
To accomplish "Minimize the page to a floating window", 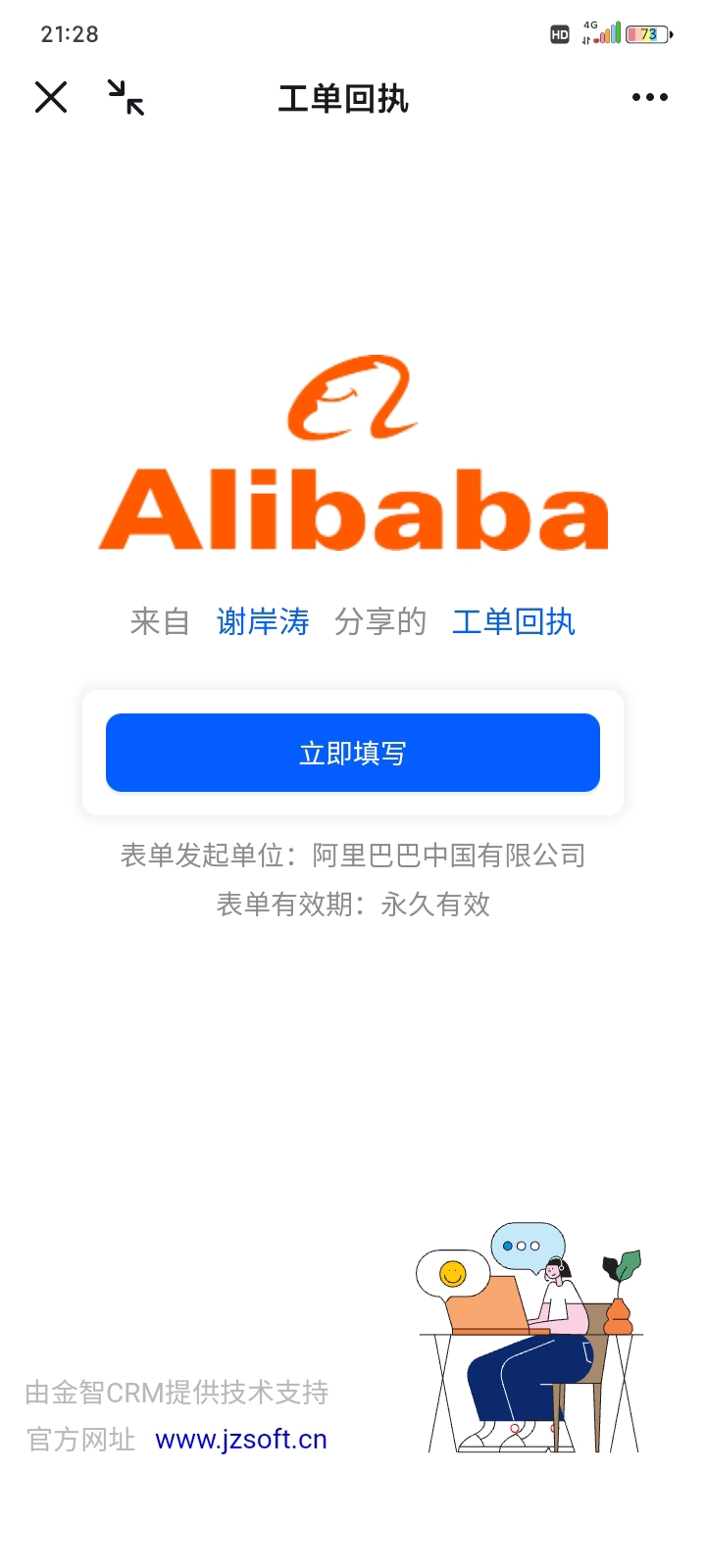I will pyautogui.click(x=126, y=97).
